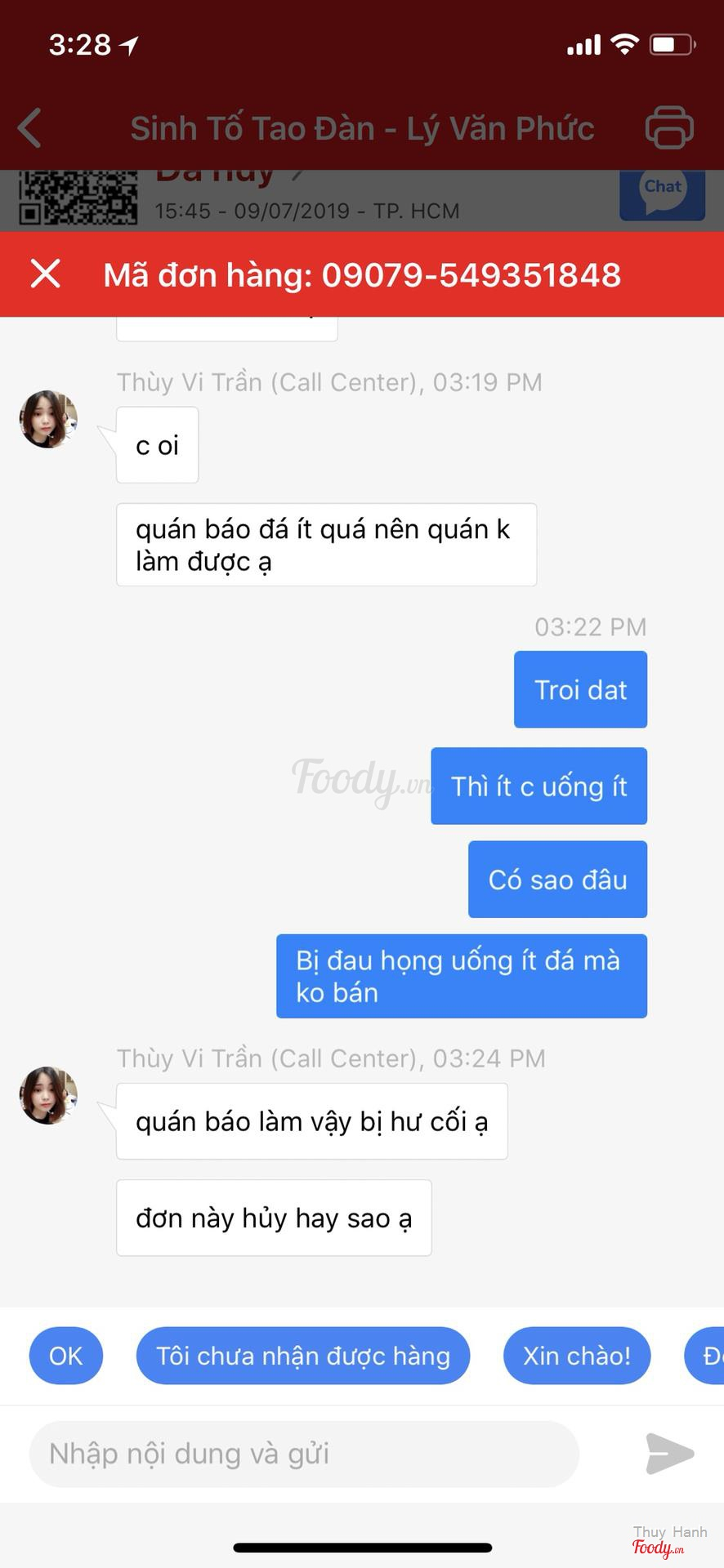Close the order chat panel

46,274
